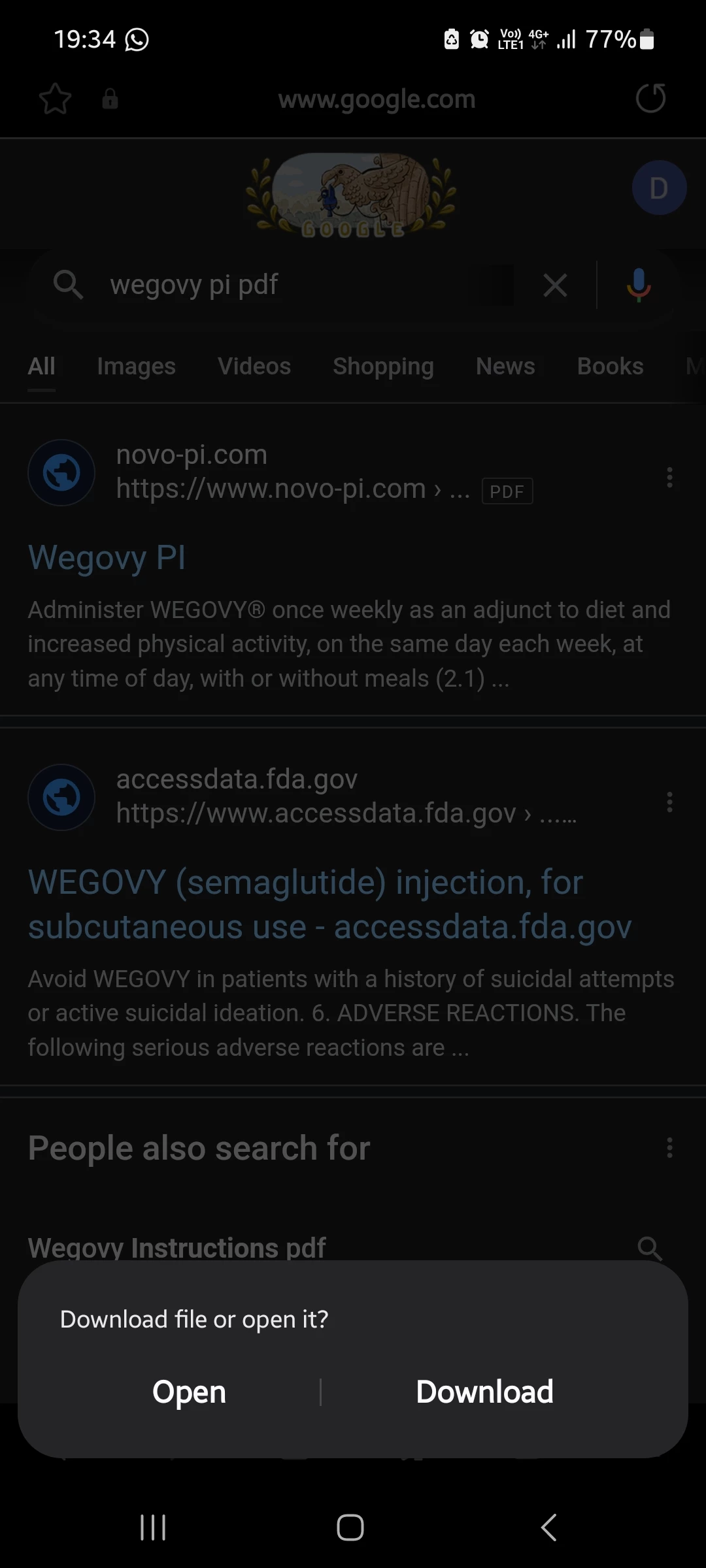Clear the search query text
Viewport: 706px width, 1568px height.
(x=555, y=286)
